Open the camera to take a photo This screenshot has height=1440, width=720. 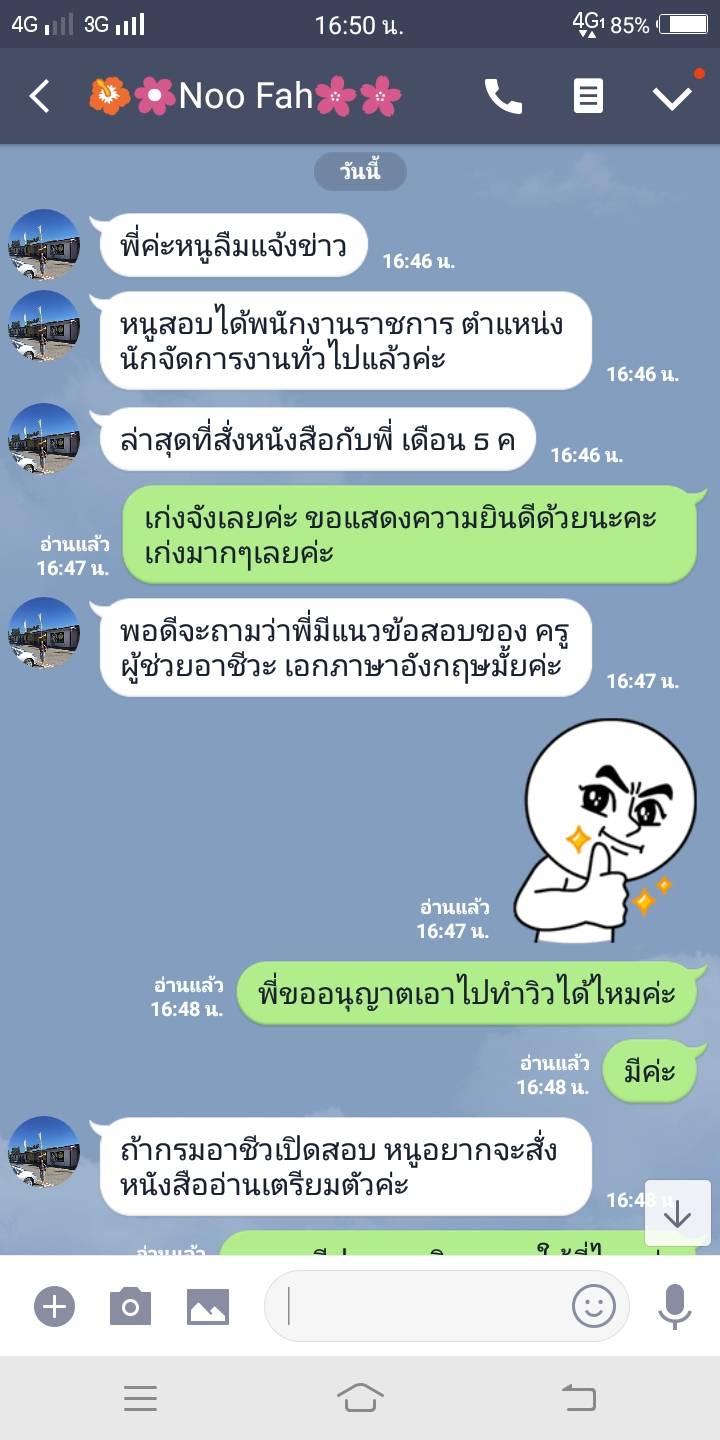coord(130,1306)
